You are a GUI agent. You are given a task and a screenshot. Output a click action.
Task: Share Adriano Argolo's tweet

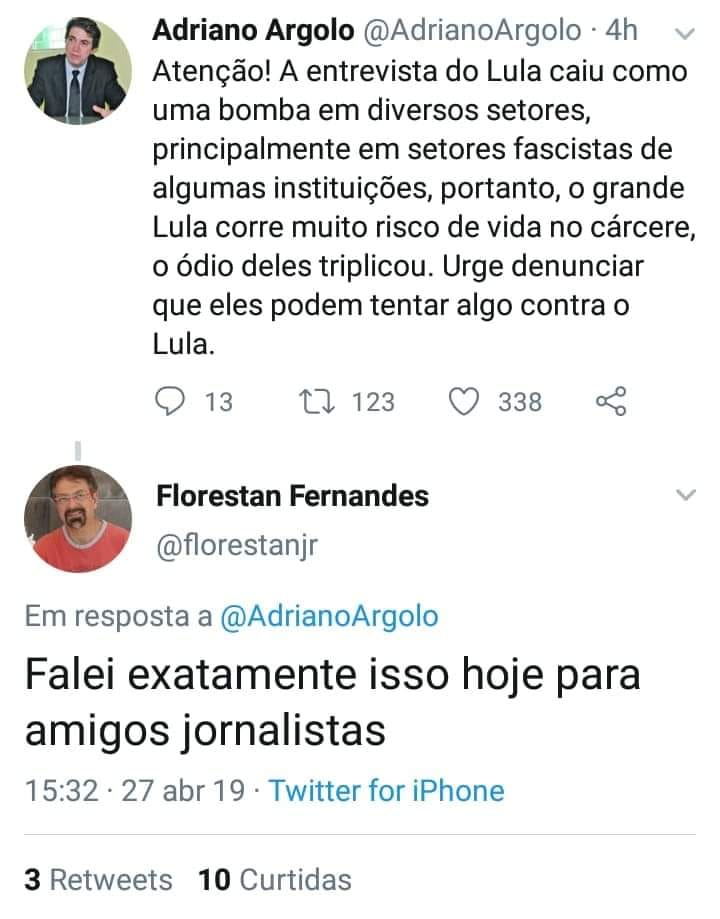610,402
